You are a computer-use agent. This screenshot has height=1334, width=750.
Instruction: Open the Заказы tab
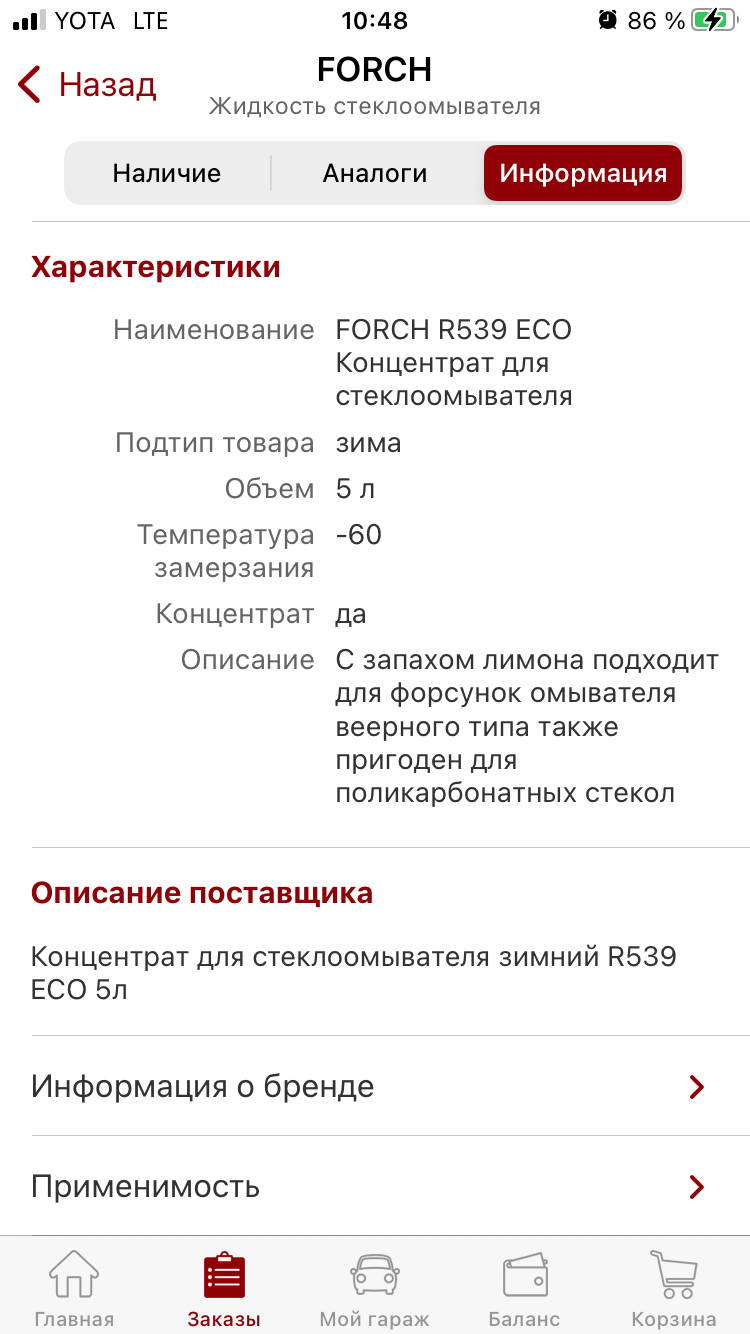pos(224,1289)
